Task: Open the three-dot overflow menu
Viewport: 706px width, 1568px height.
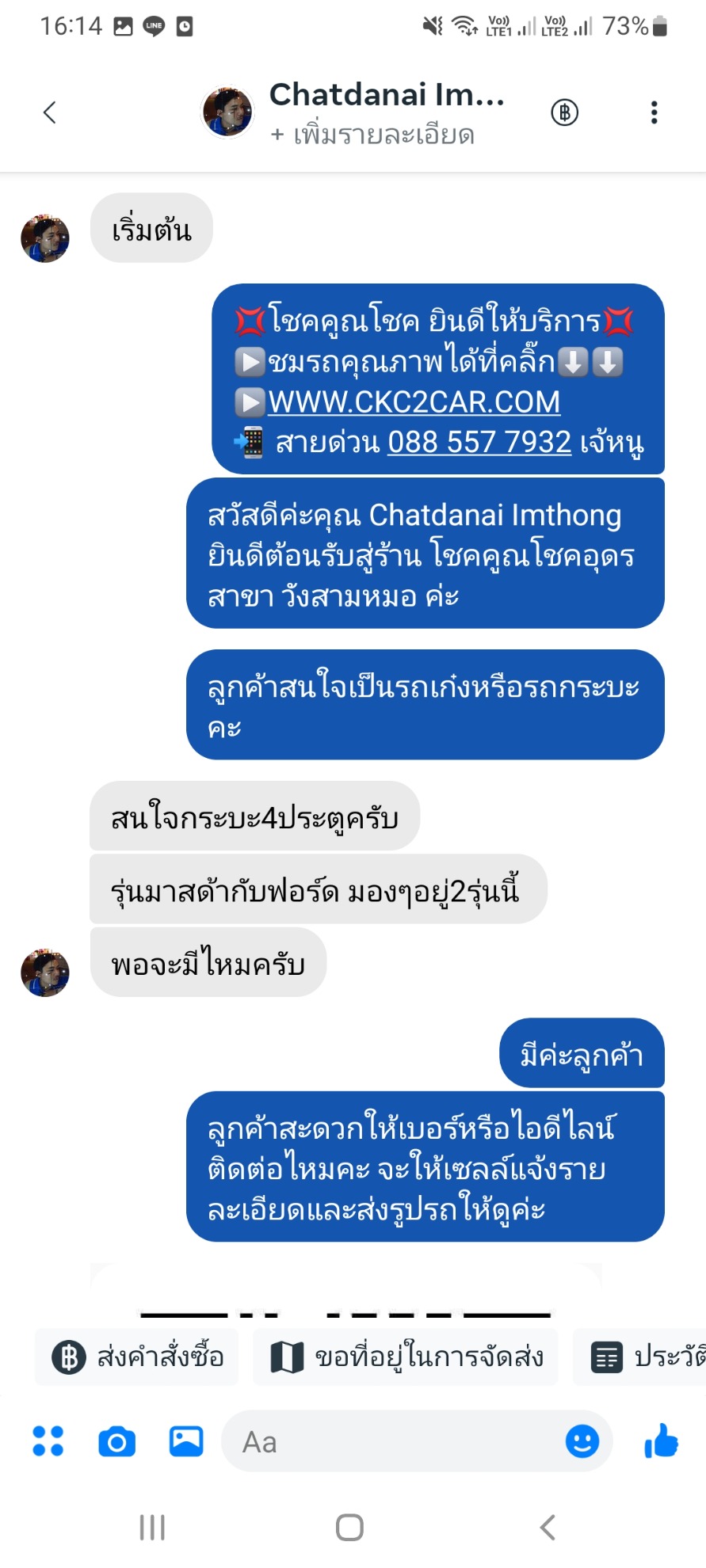Action: click(x=654, y=112)
